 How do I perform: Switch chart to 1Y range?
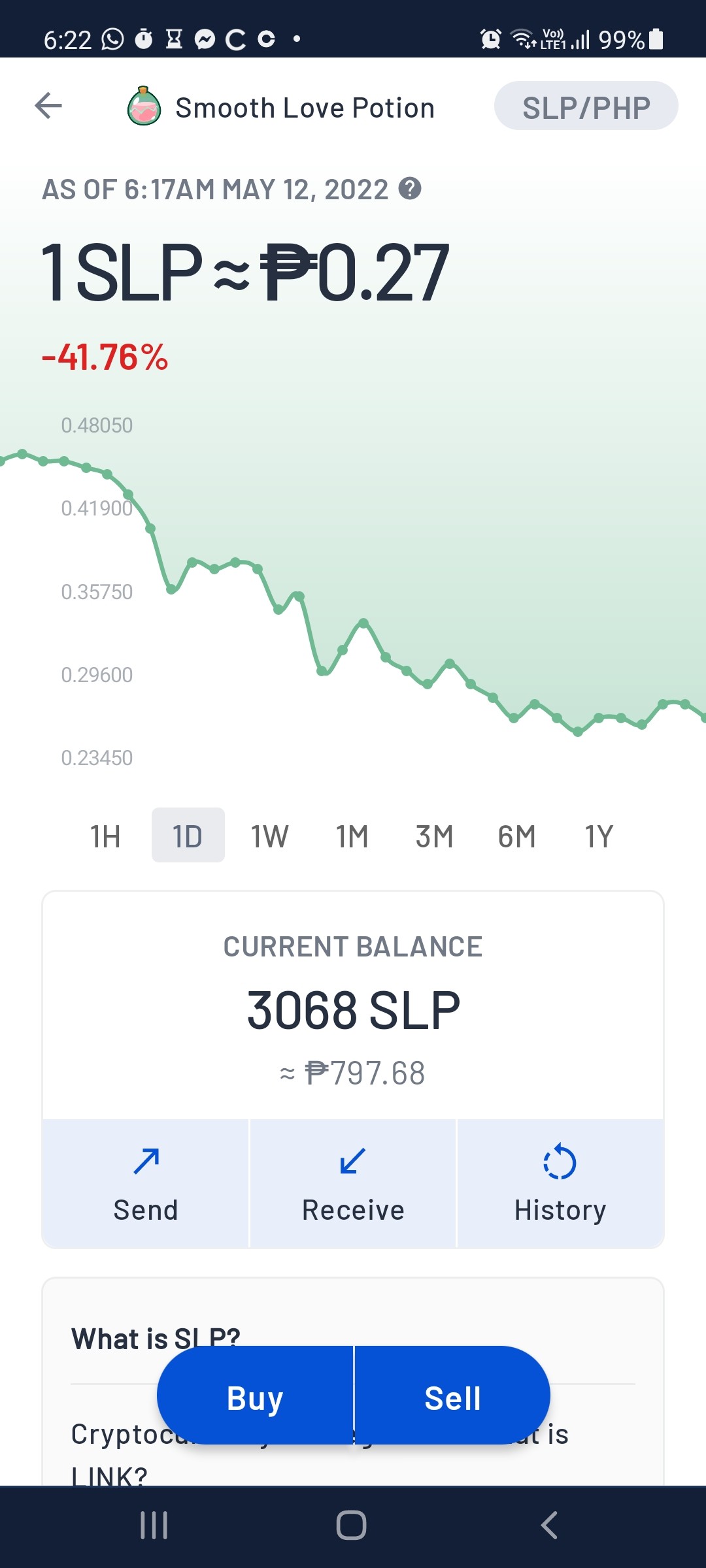pos(599,836)
